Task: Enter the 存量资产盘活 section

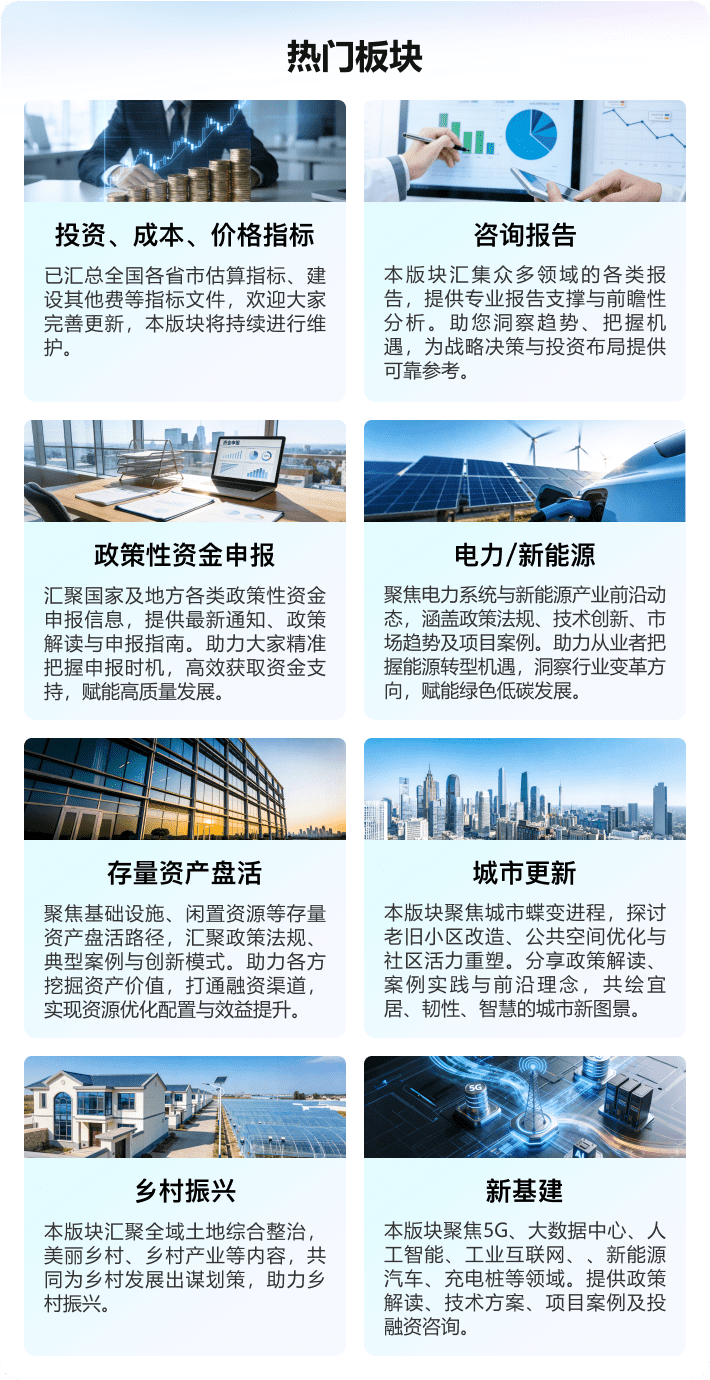Action: [185, 887]
